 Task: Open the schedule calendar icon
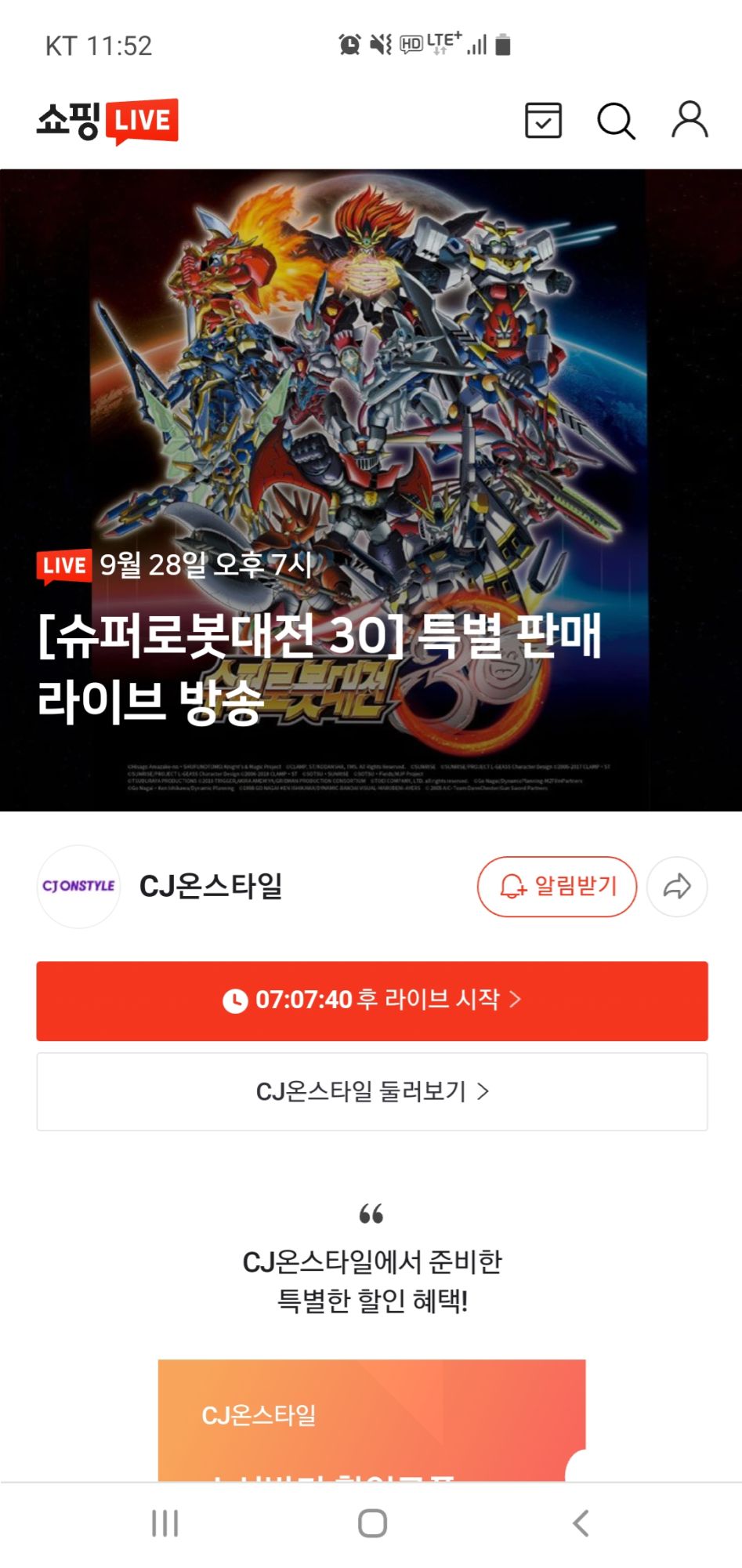pyautogui.click(x=543, y=121)
